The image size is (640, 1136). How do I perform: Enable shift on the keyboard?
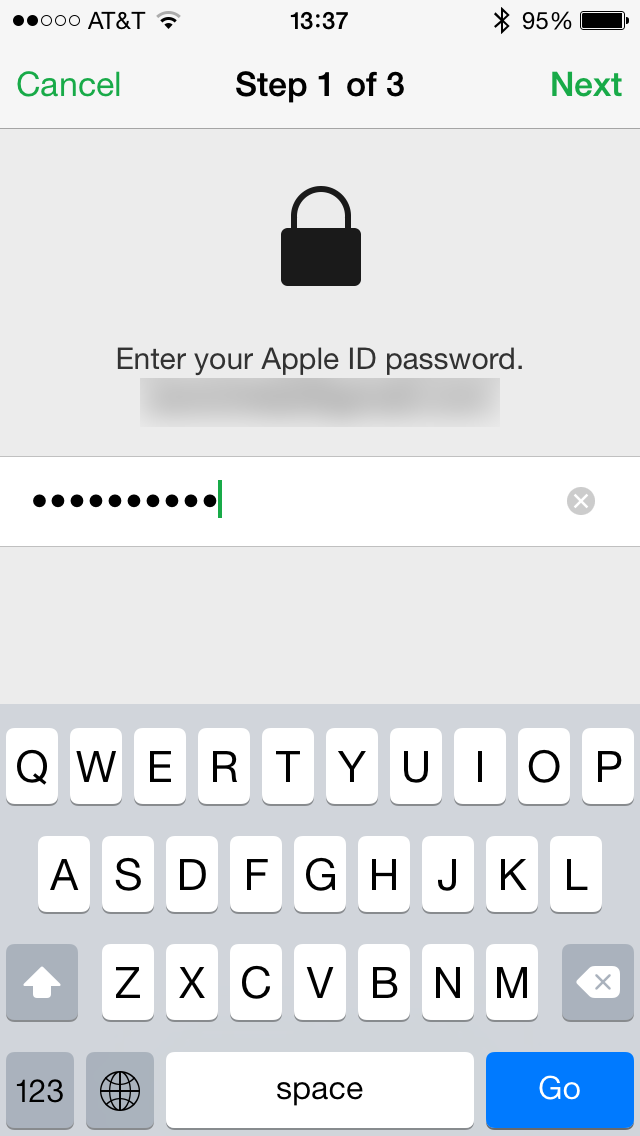[x=42, y=983]
